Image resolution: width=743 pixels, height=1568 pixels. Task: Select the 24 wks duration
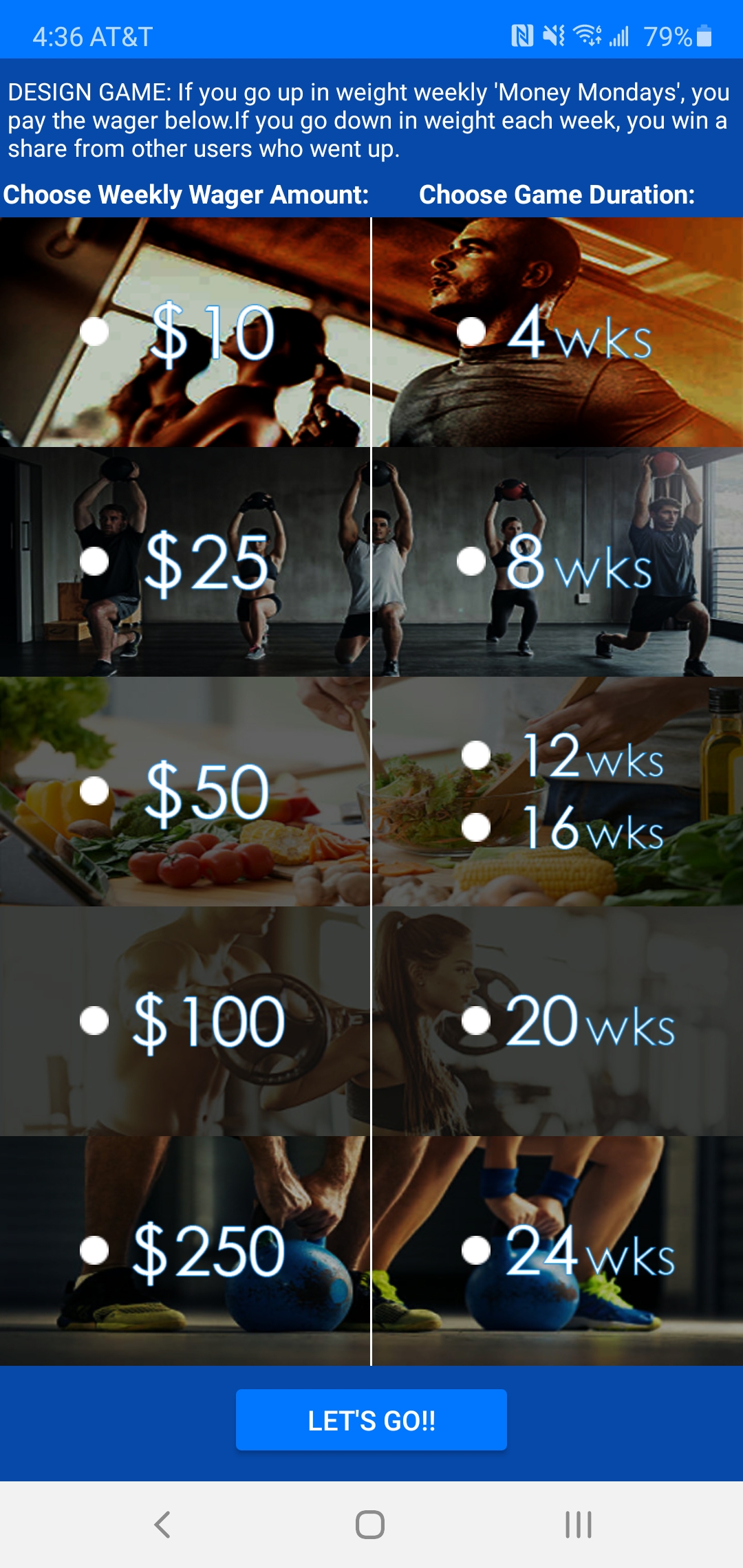pyautogui.click(x=476, y=1250)
